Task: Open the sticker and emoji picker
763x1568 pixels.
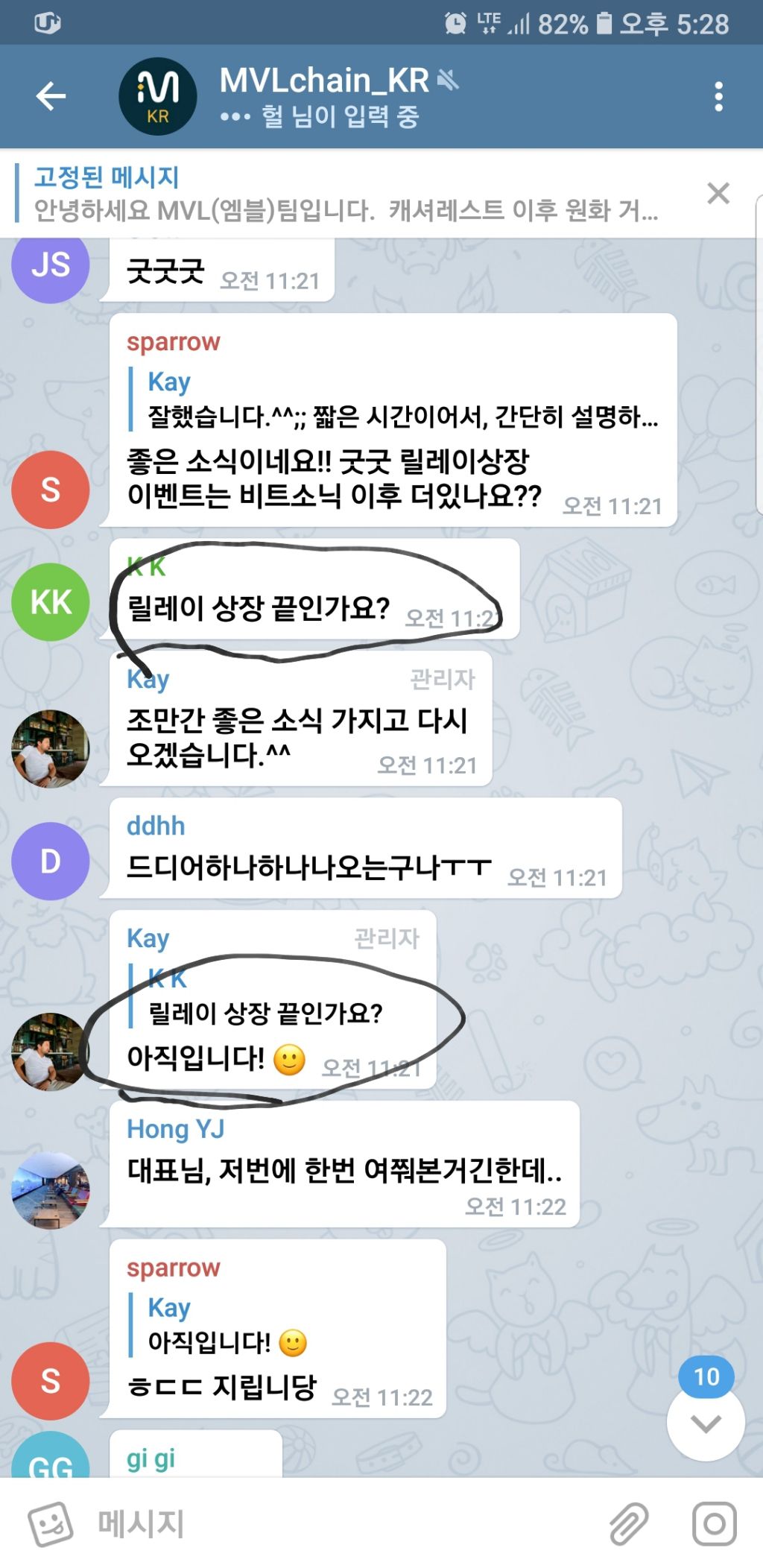Action: tap(51, 1523)
